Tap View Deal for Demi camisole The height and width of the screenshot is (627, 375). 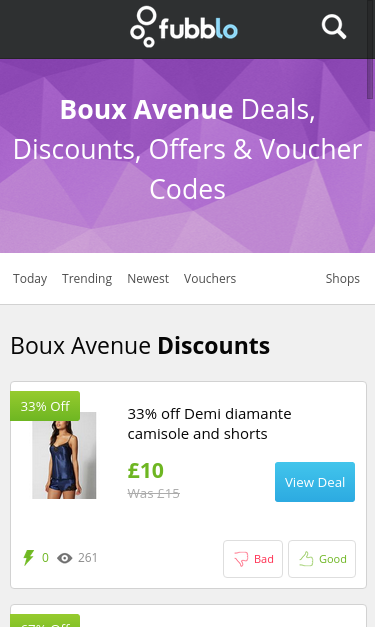tap(315, 482)
